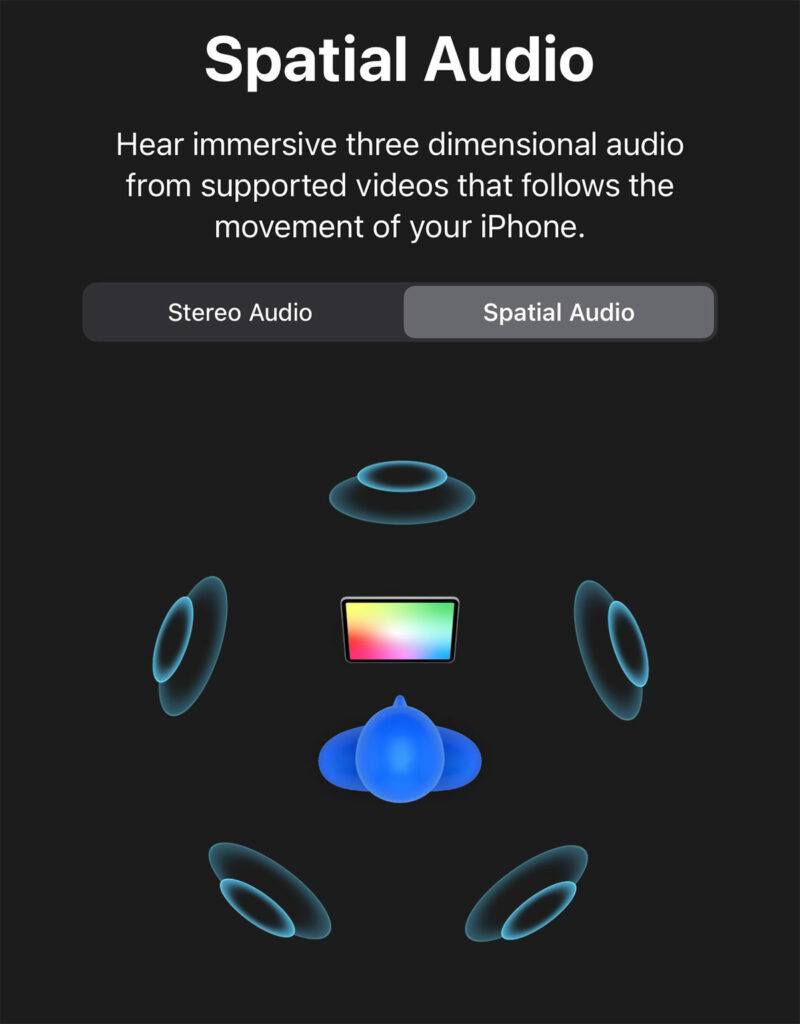Open the Stereo Audio option
Viewport: 800px width, 1024px height.
[x=238, y=312]
